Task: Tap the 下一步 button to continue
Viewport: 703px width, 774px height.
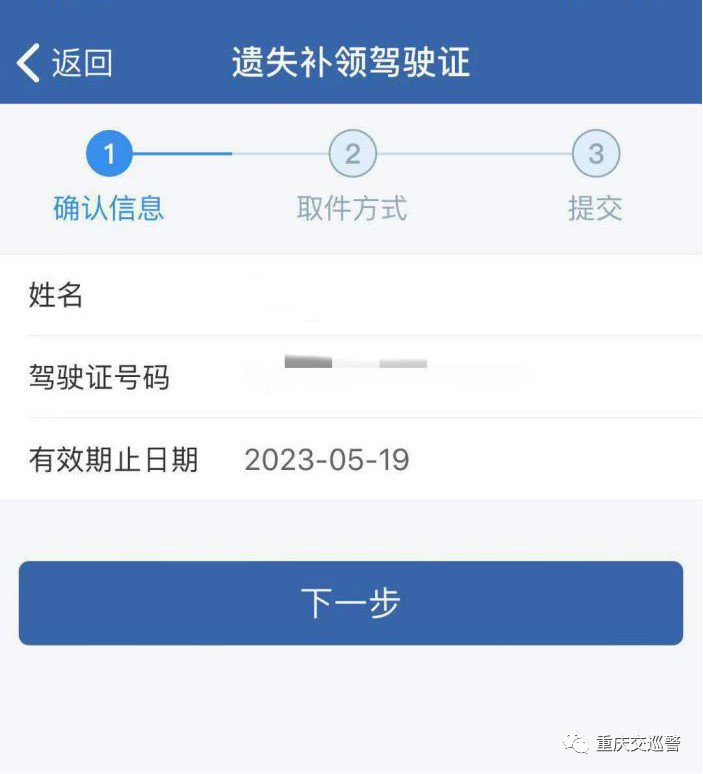Action: point(350,603)
